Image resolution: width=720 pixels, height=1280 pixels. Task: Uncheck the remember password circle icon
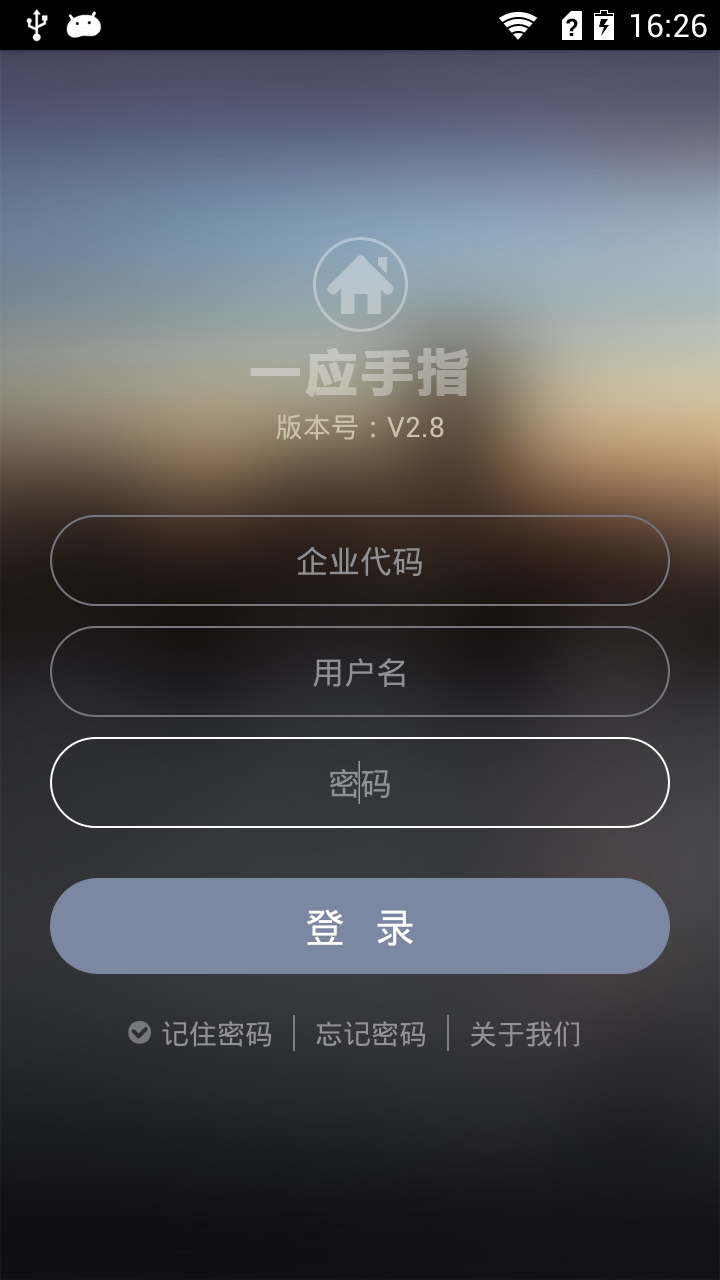[x=140, y=1034]
